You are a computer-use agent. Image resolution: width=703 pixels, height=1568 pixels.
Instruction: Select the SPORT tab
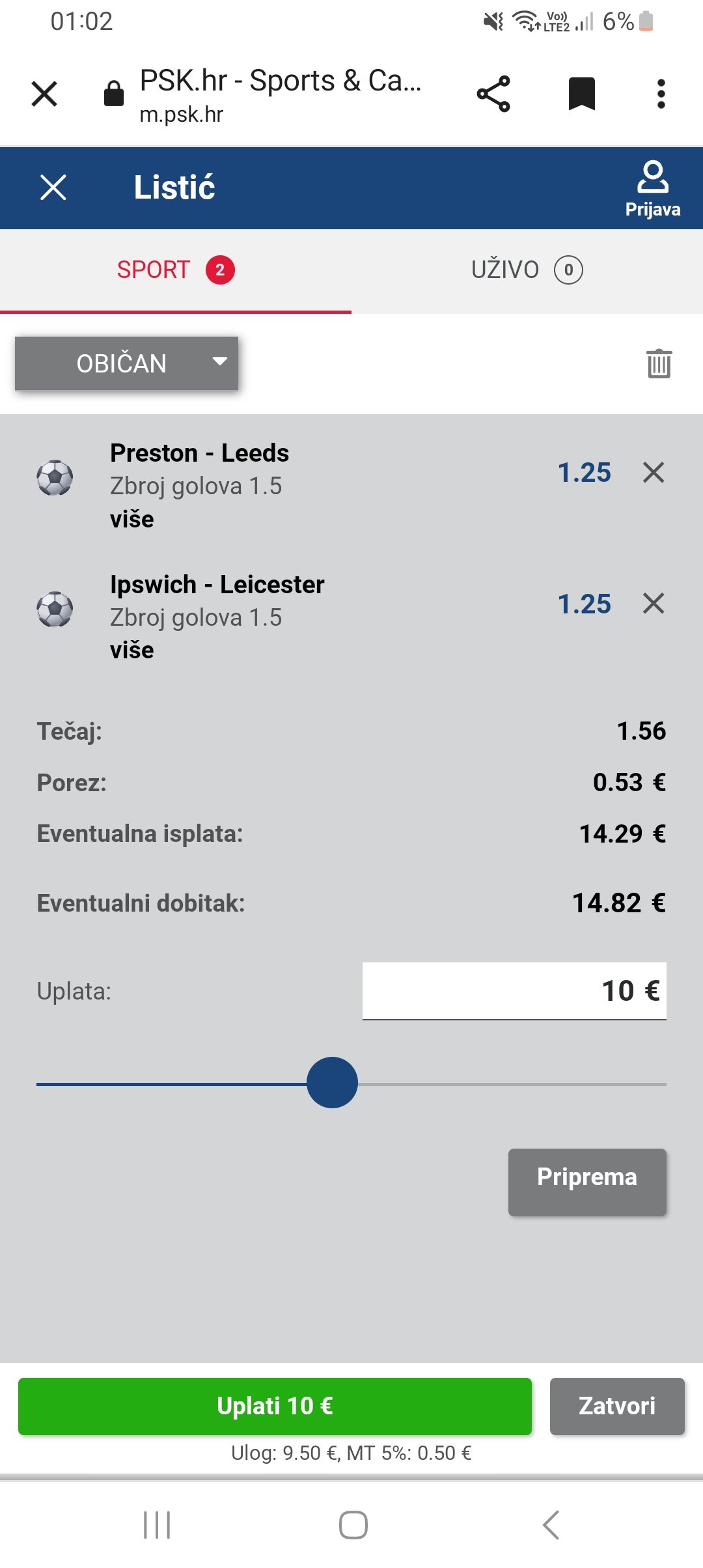[x=176, y=270]
